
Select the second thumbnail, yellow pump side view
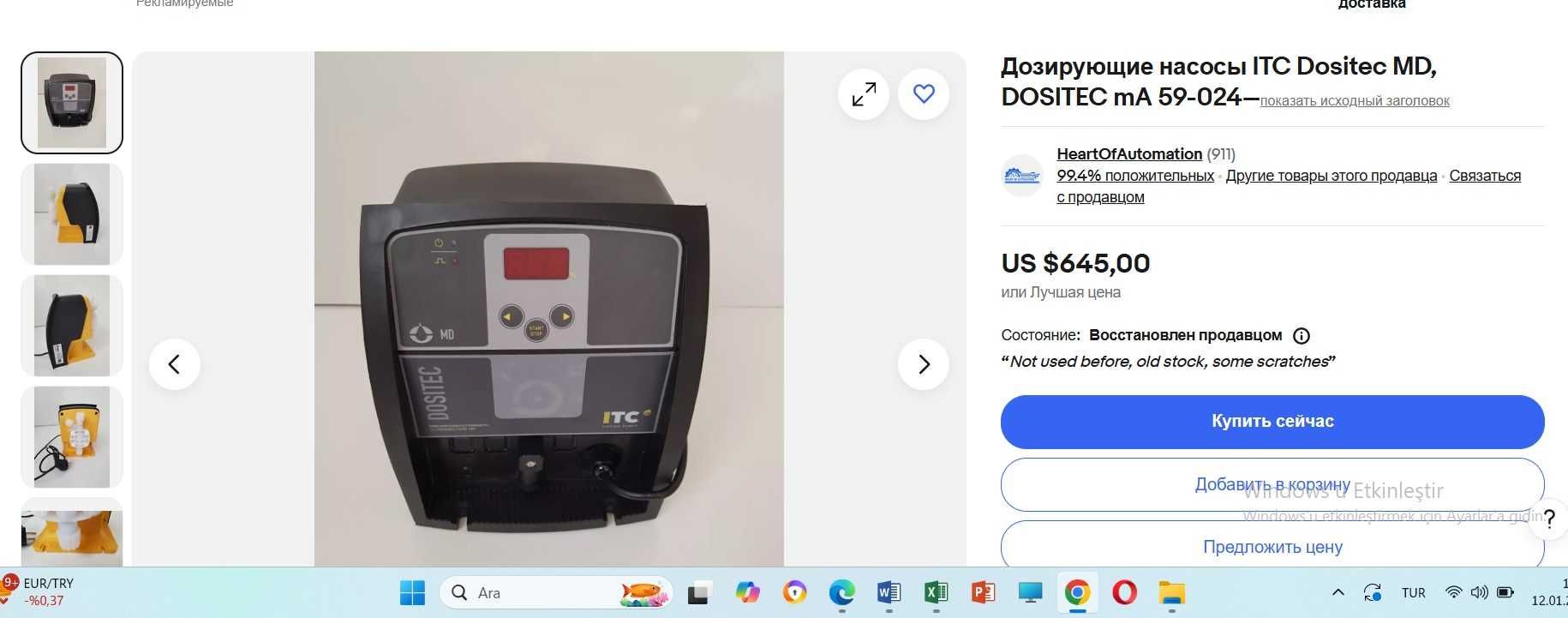click(x=72, y=214)
